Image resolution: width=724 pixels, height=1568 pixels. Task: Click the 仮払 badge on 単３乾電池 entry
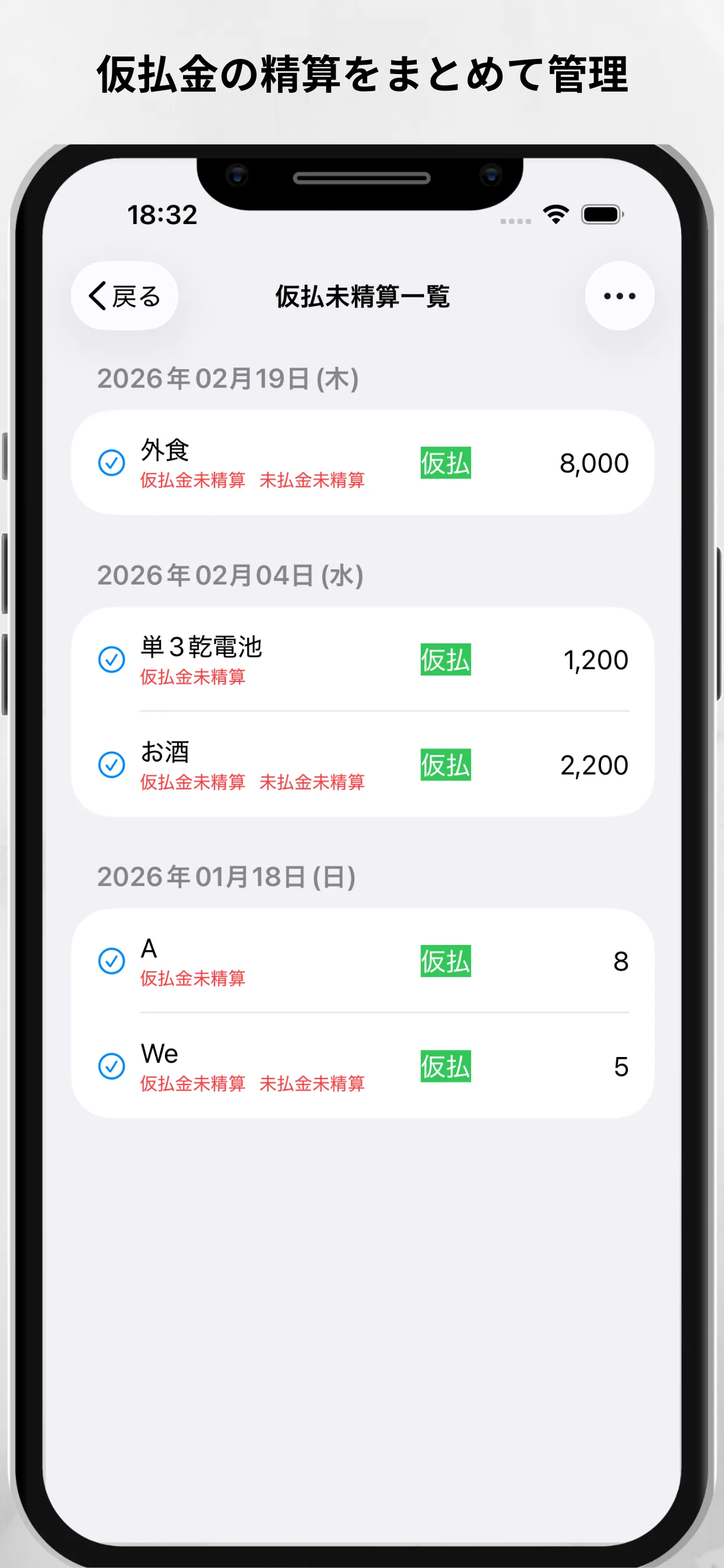click(445, 660)
